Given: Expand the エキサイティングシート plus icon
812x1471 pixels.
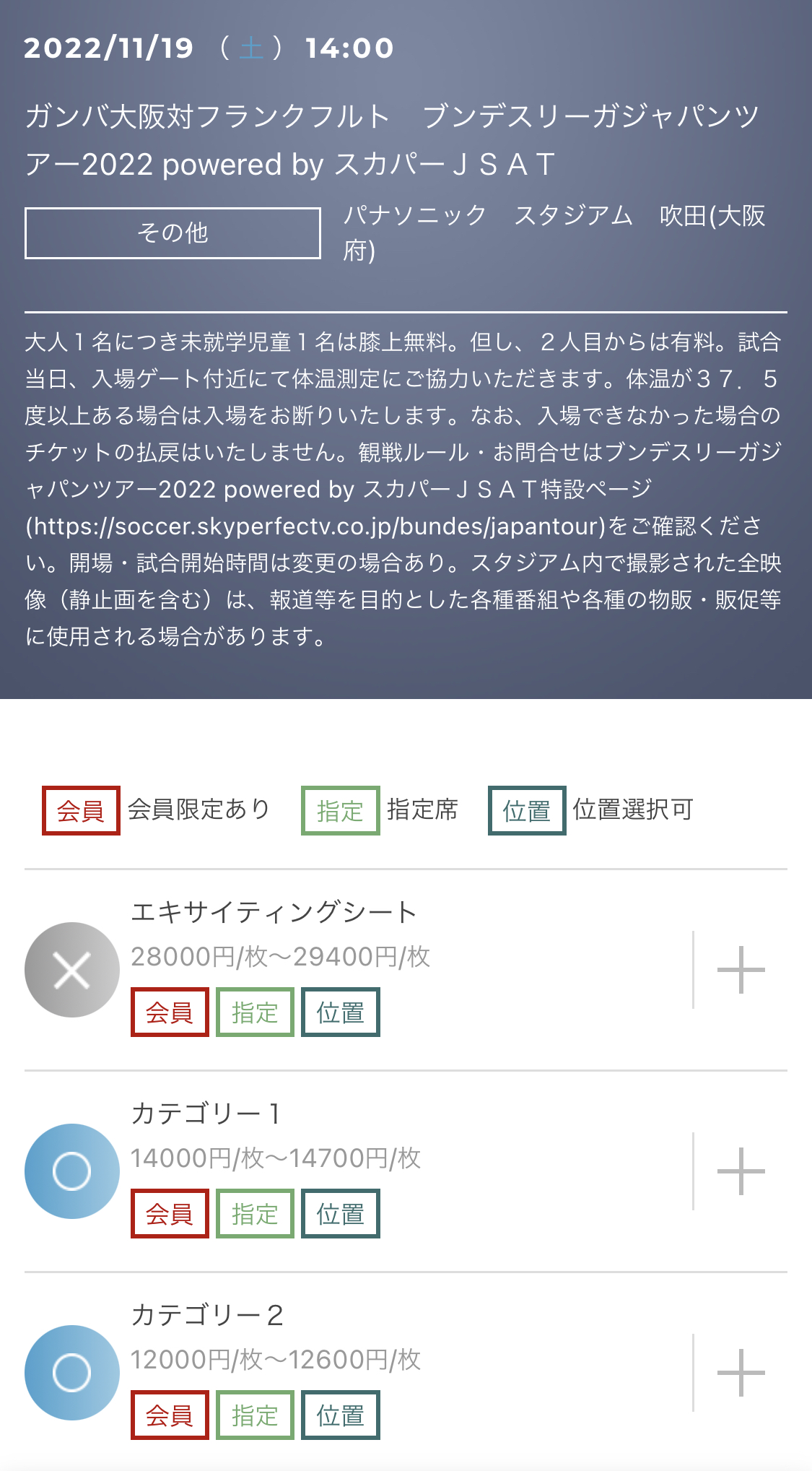Looking at the screenshot, I should pos(741,970).
